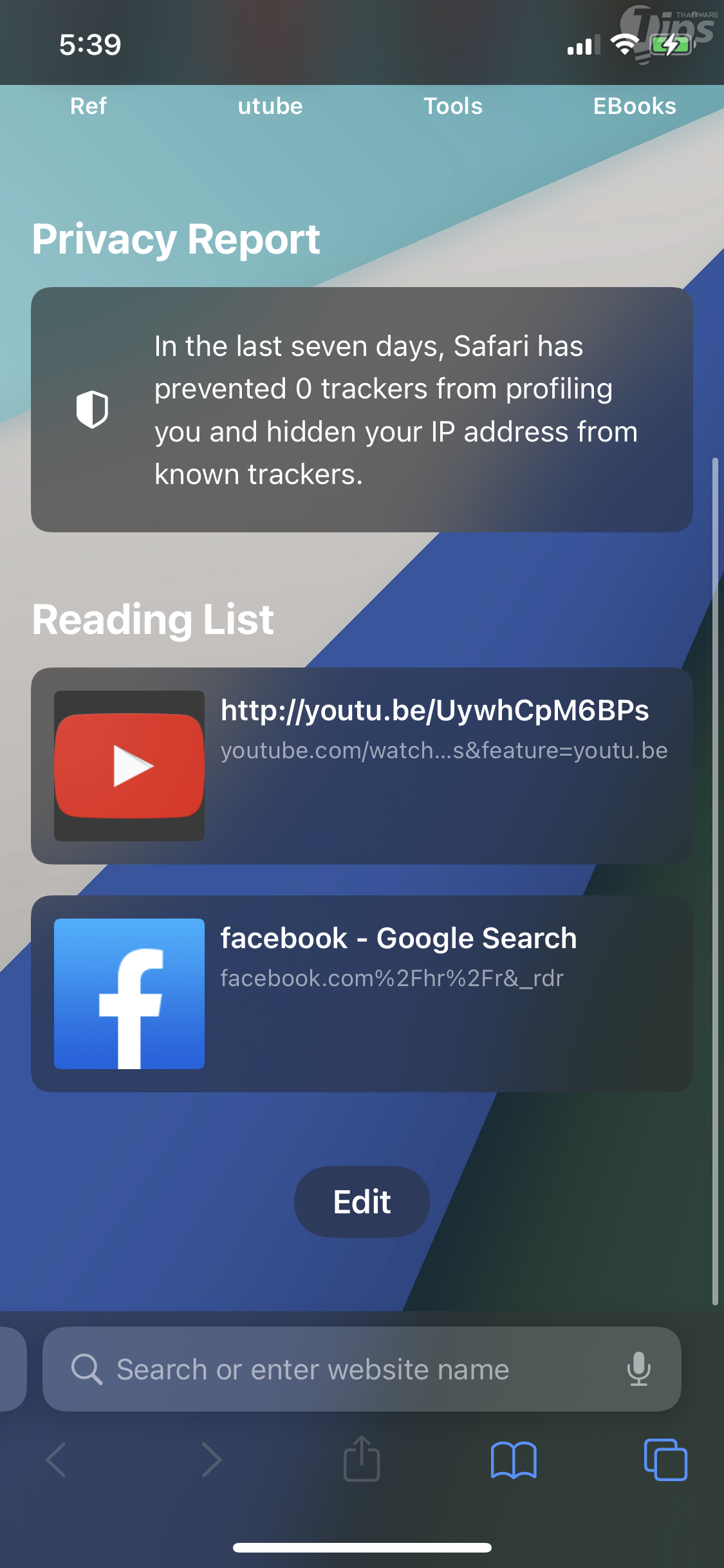The width and height of the screenshot is (724, 1568).
Task: Open the Tools favorites folder
Action: [x=452, y=106]
